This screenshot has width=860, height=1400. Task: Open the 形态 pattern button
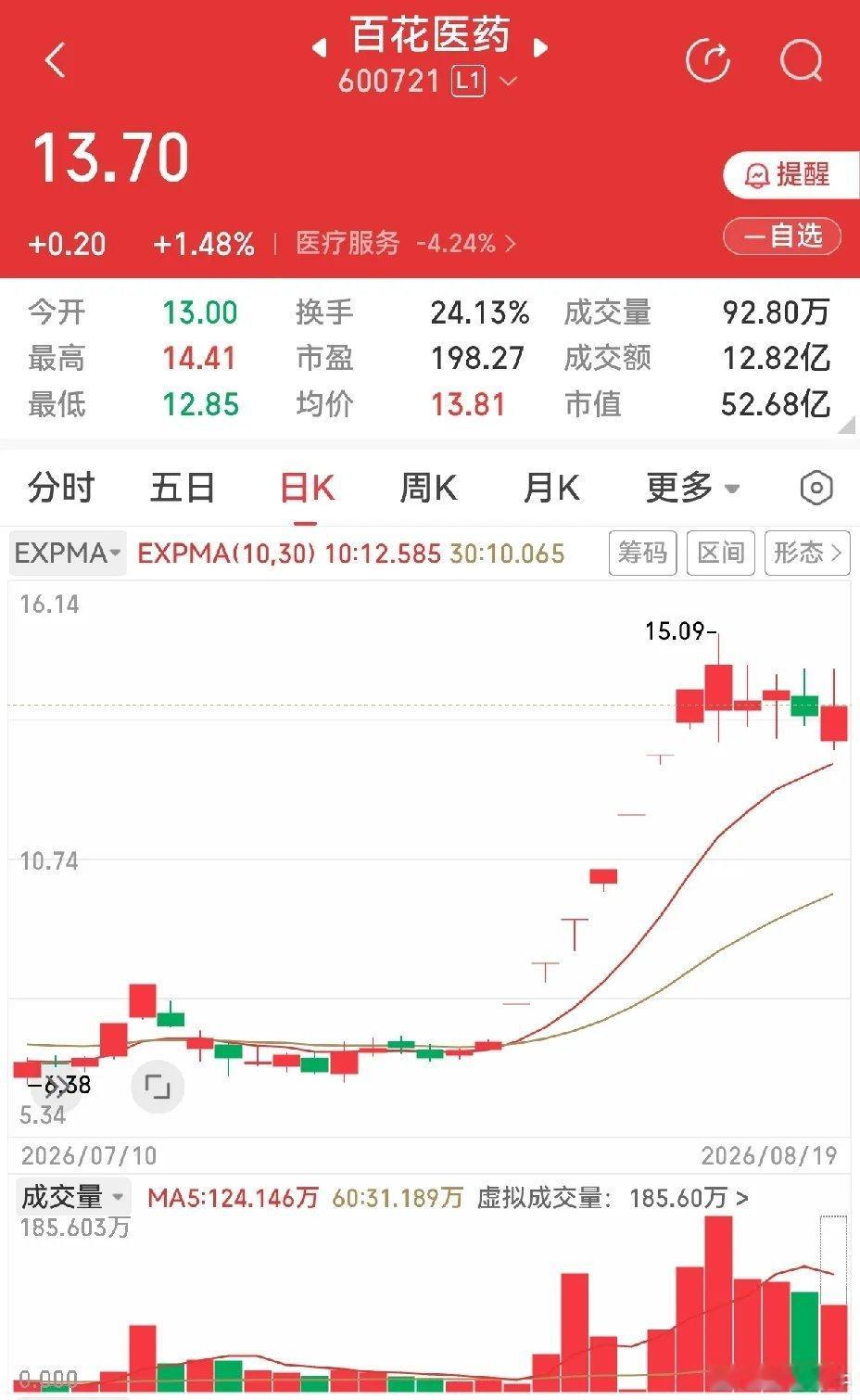(x=807, y=554)
